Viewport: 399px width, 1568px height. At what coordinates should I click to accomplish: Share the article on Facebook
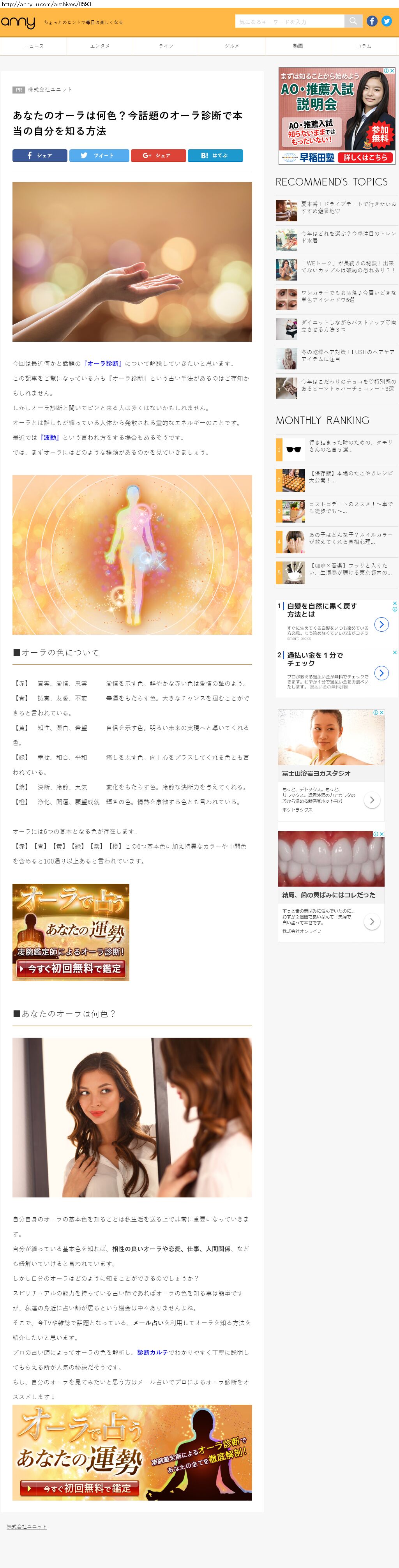(x=39, y=155)
